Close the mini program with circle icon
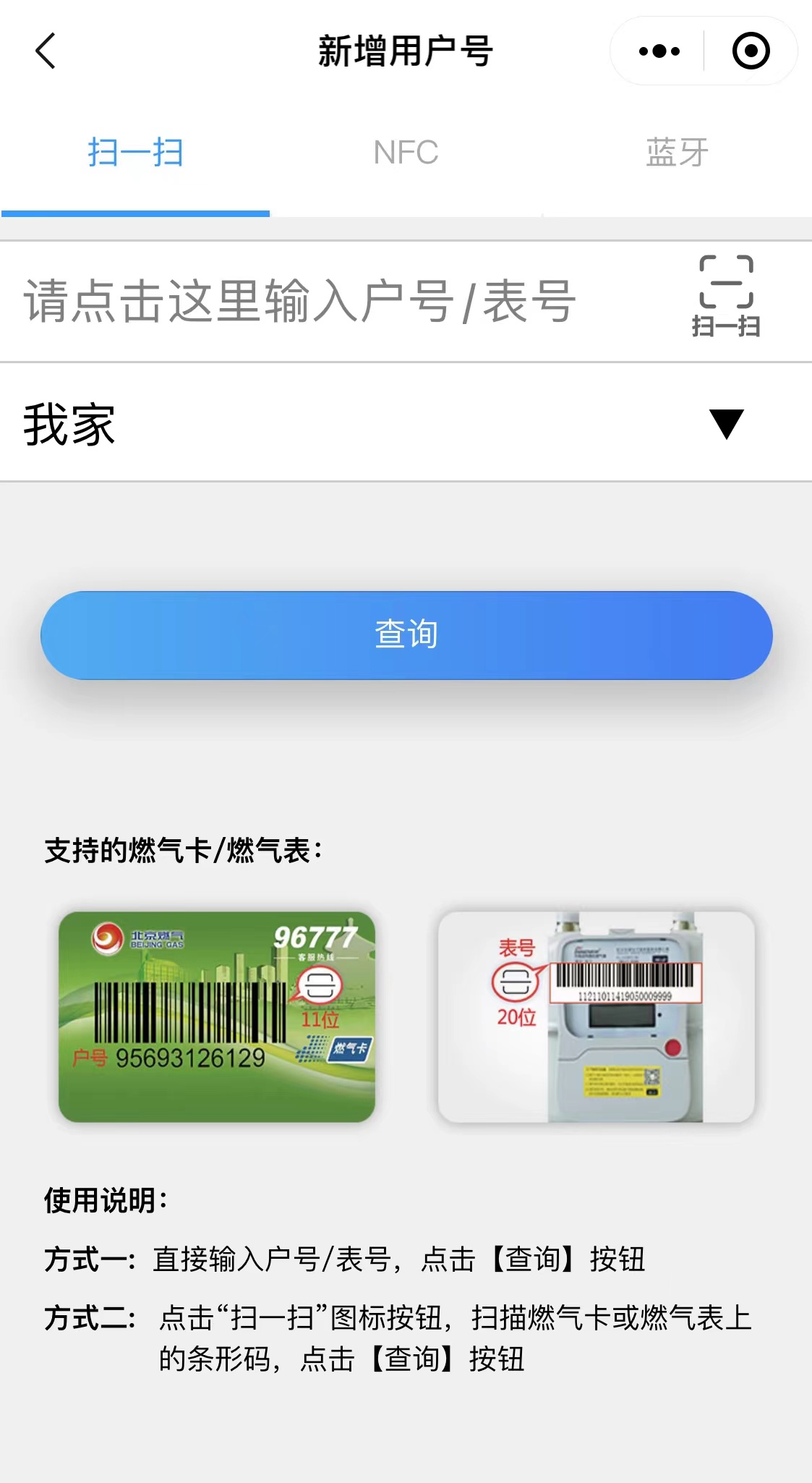Viewport: 812px width, 1483px height. tap(751, 51)
